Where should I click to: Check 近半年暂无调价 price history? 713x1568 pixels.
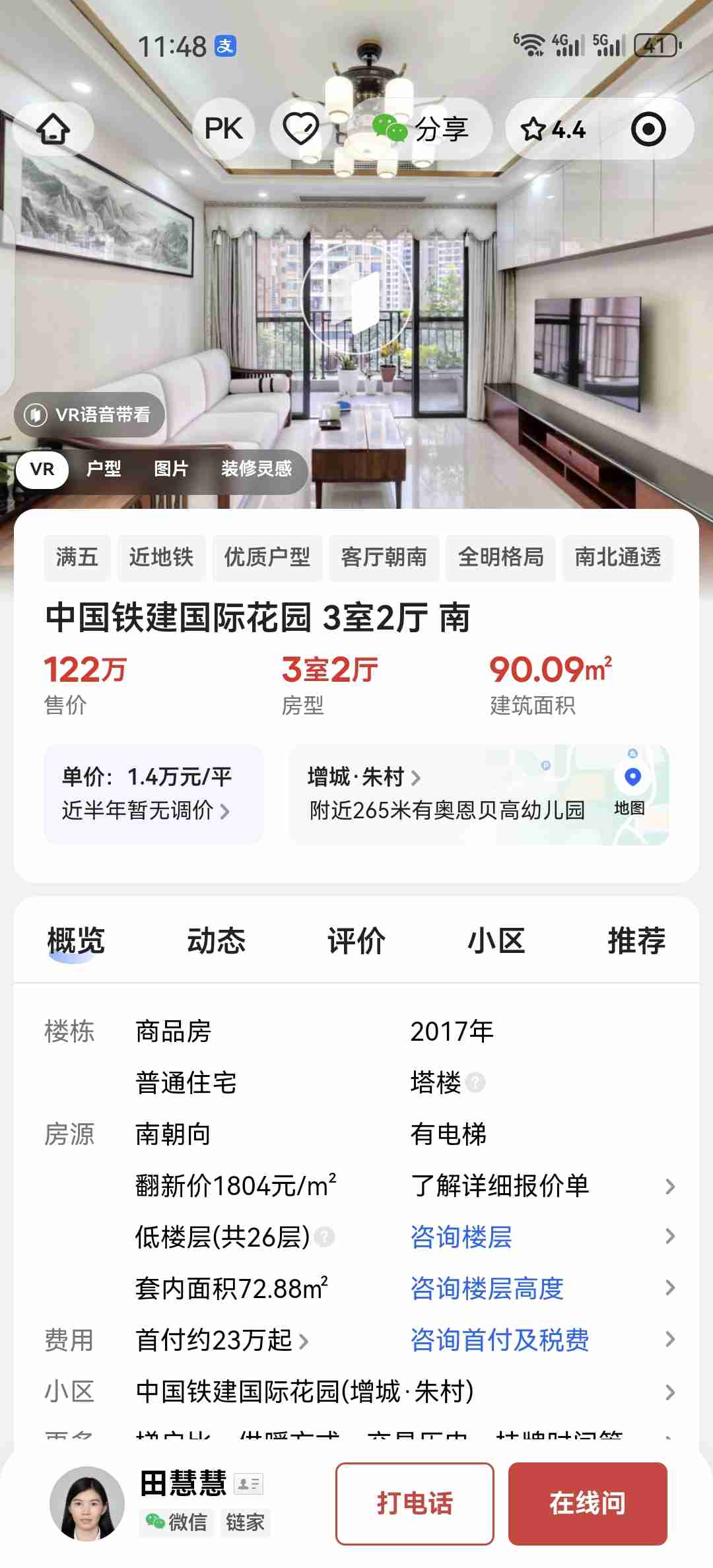click(x=145, y=810)
